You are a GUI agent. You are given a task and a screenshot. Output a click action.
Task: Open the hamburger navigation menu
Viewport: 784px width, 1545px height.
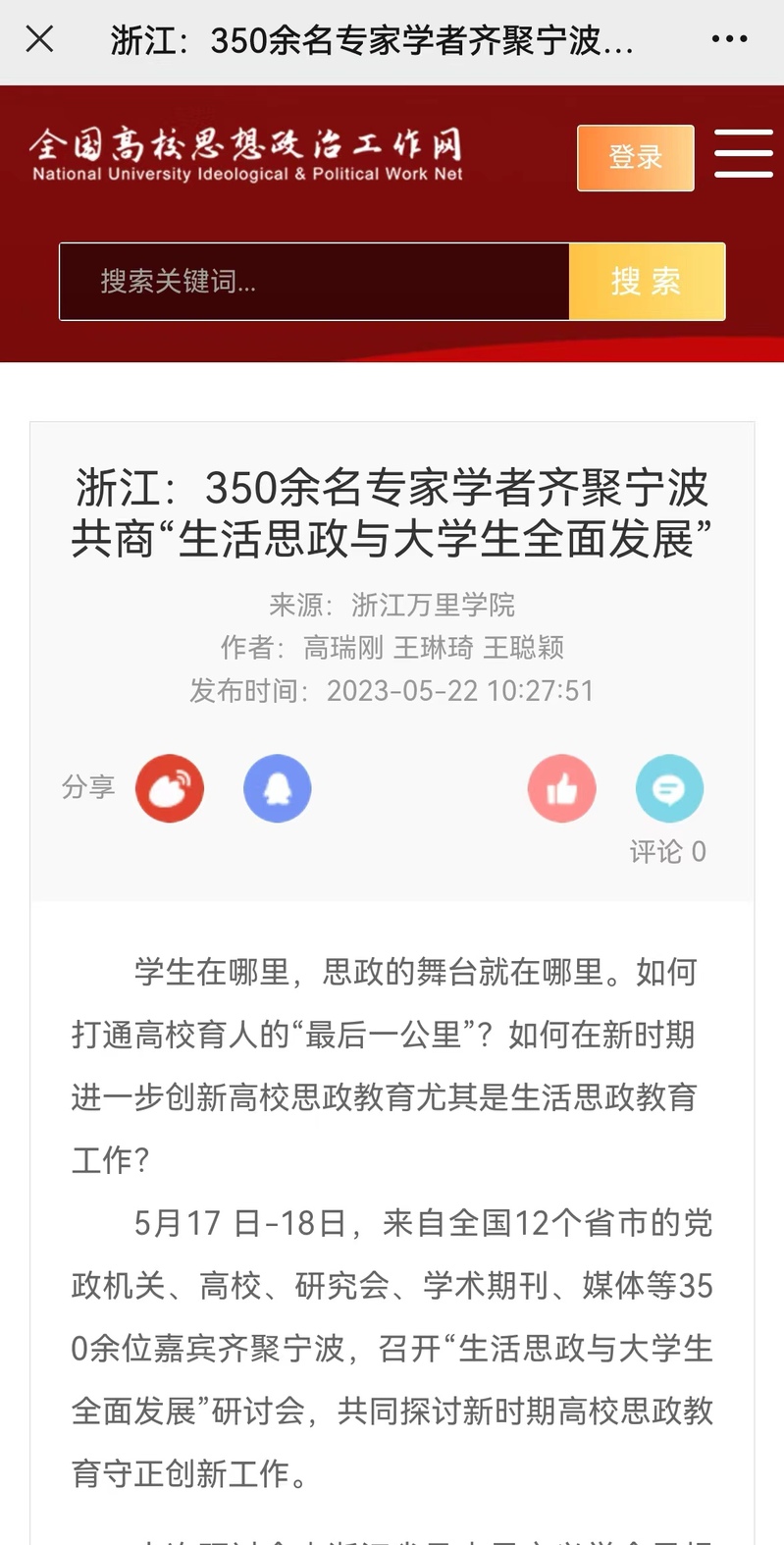click(x=743, y=154)
